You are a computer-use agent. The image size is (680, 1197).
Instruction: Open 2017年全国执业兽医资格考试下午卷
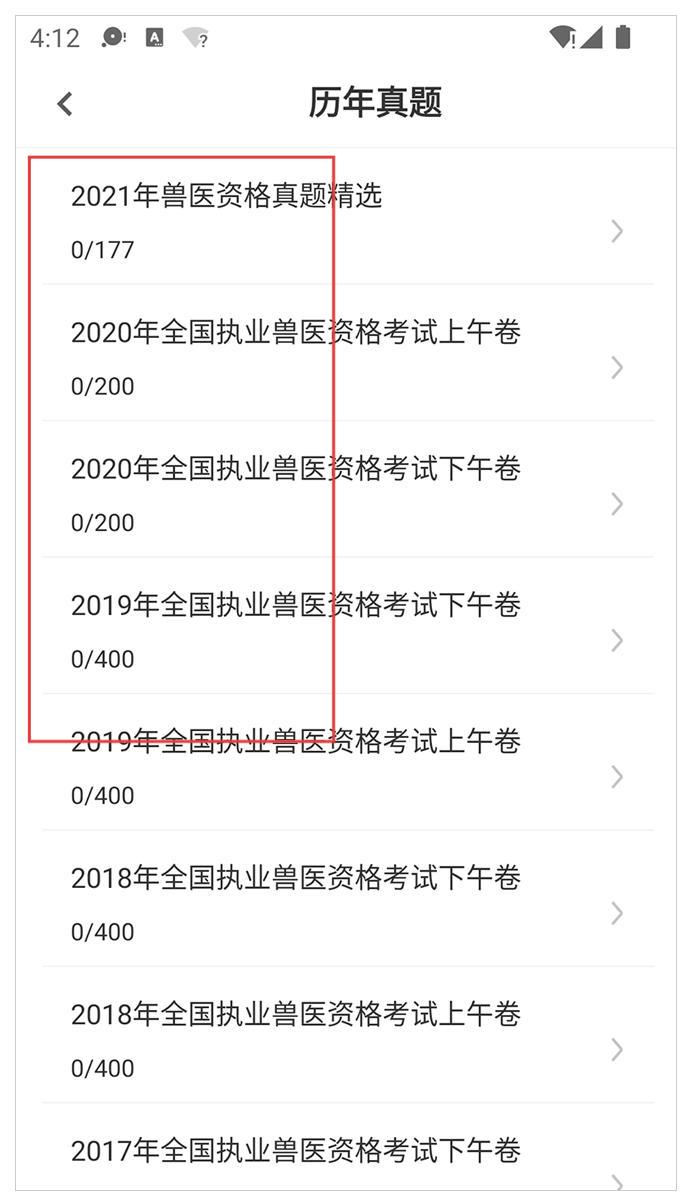coord(348,1147)
